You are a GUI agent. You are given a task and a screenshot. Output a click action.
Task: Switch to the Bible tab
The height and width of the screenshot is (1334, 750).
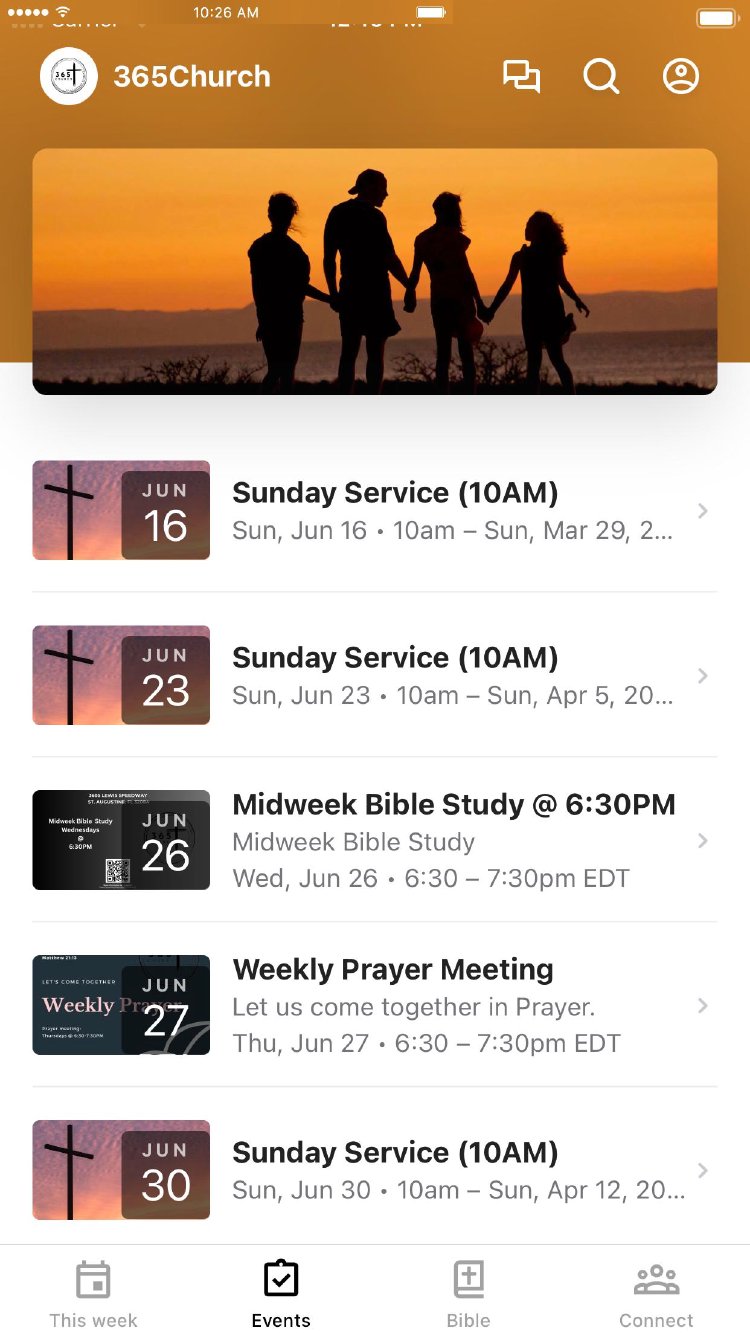(468, 1292)
